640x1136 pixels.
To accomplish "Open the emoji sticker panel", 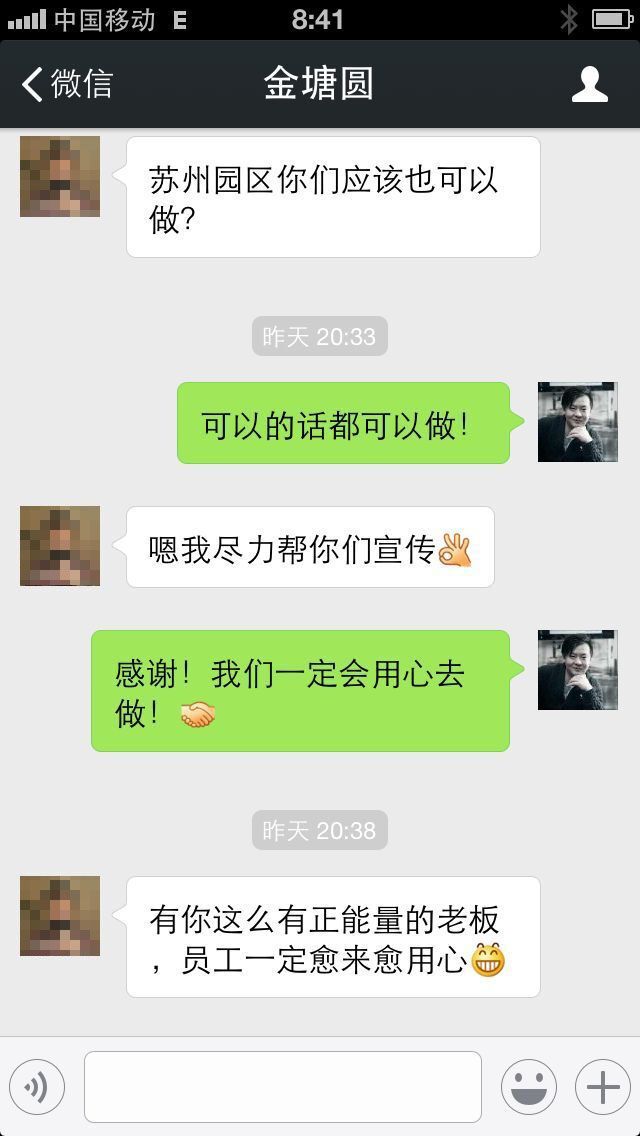I will pyautogui.click(x=529, y=1087).
